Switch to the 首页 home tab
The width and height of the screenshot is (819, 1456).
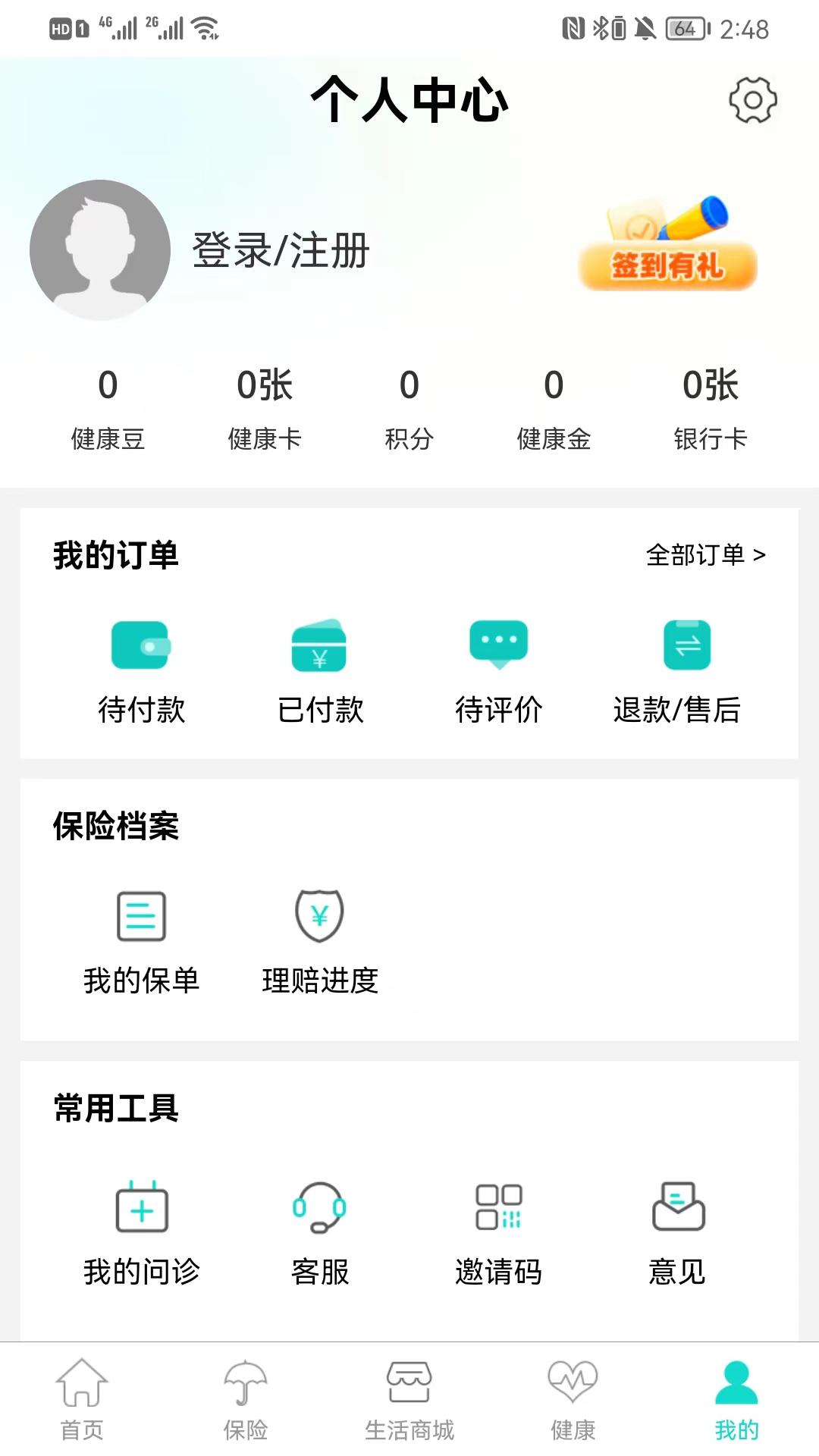pos(82,1399)
